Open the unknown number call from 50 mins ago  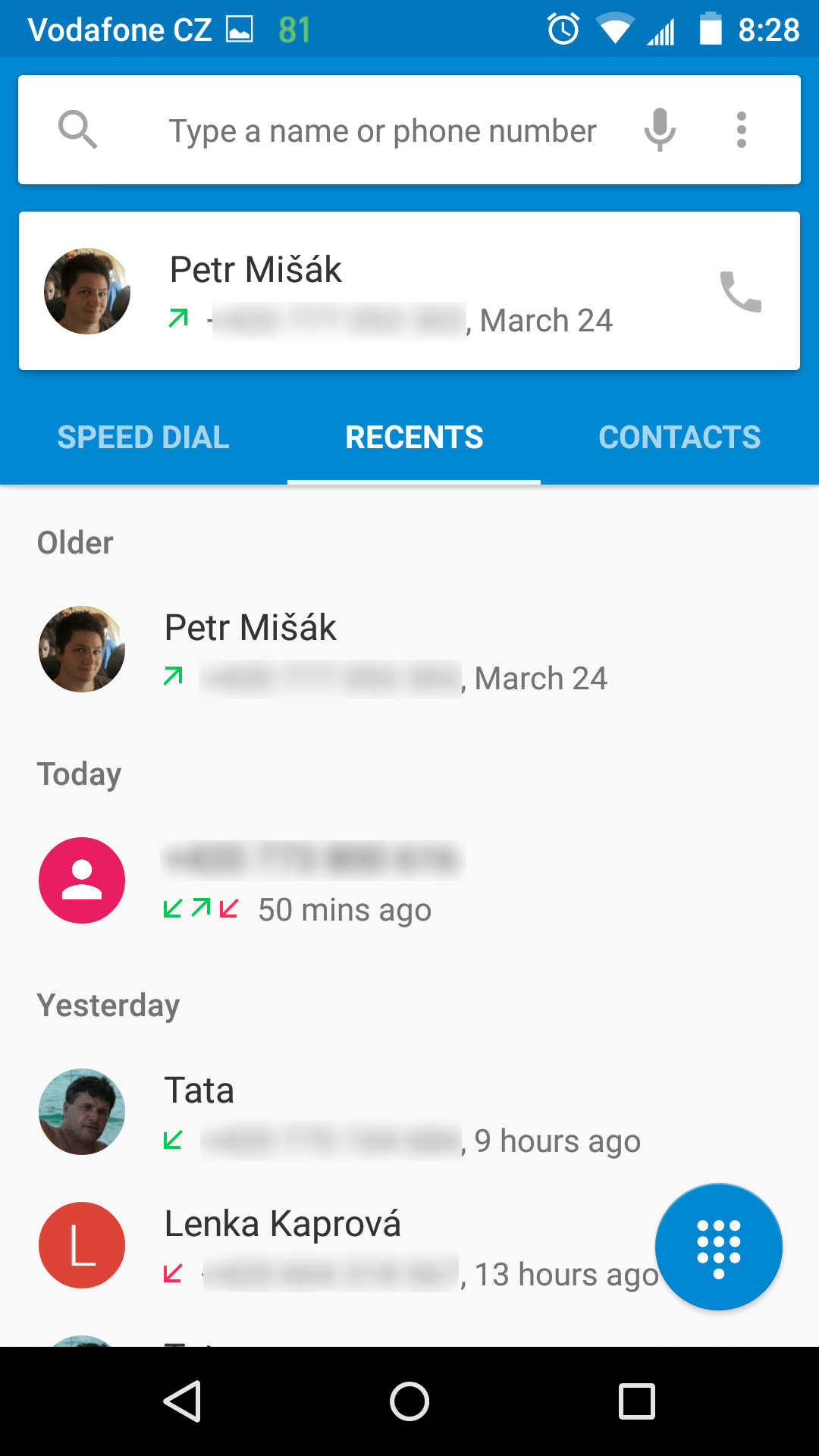pyautogui.click(x=409, y=880)
